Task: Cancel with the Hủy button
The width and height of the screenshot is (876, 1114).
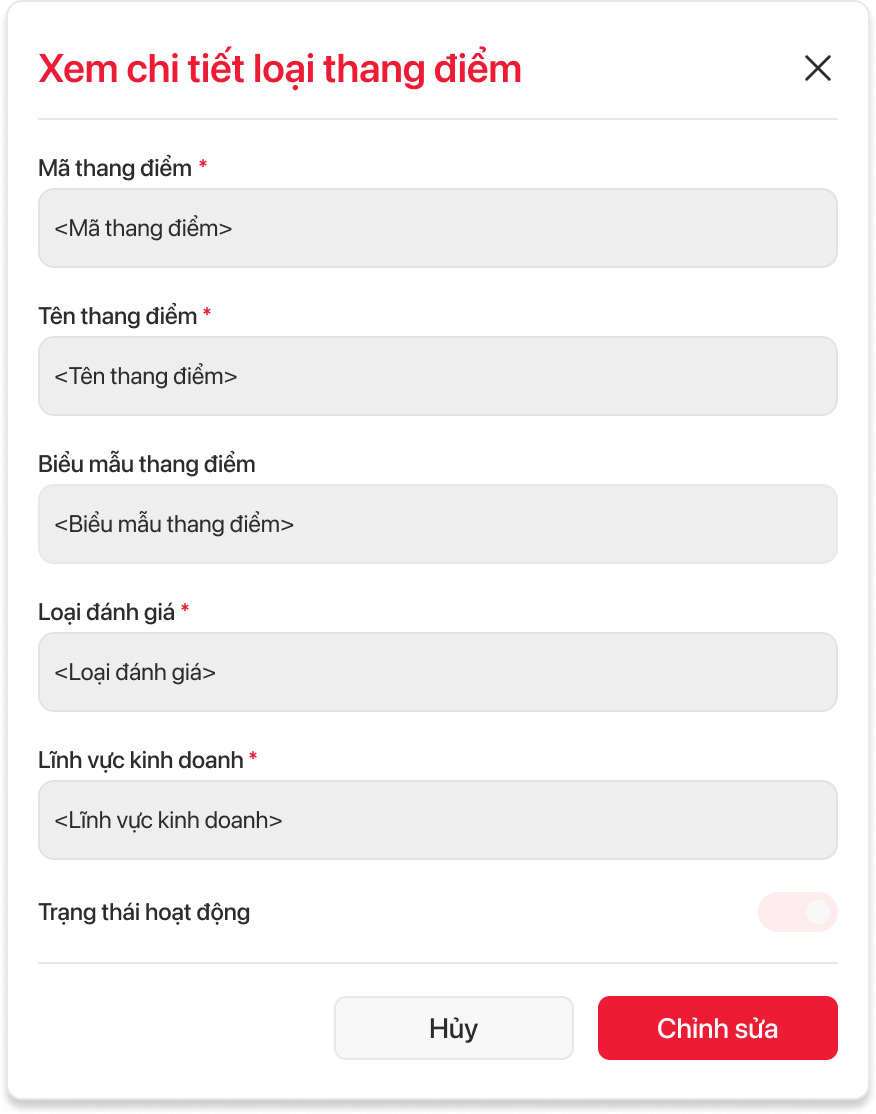Action: (x=453, y=1028)
